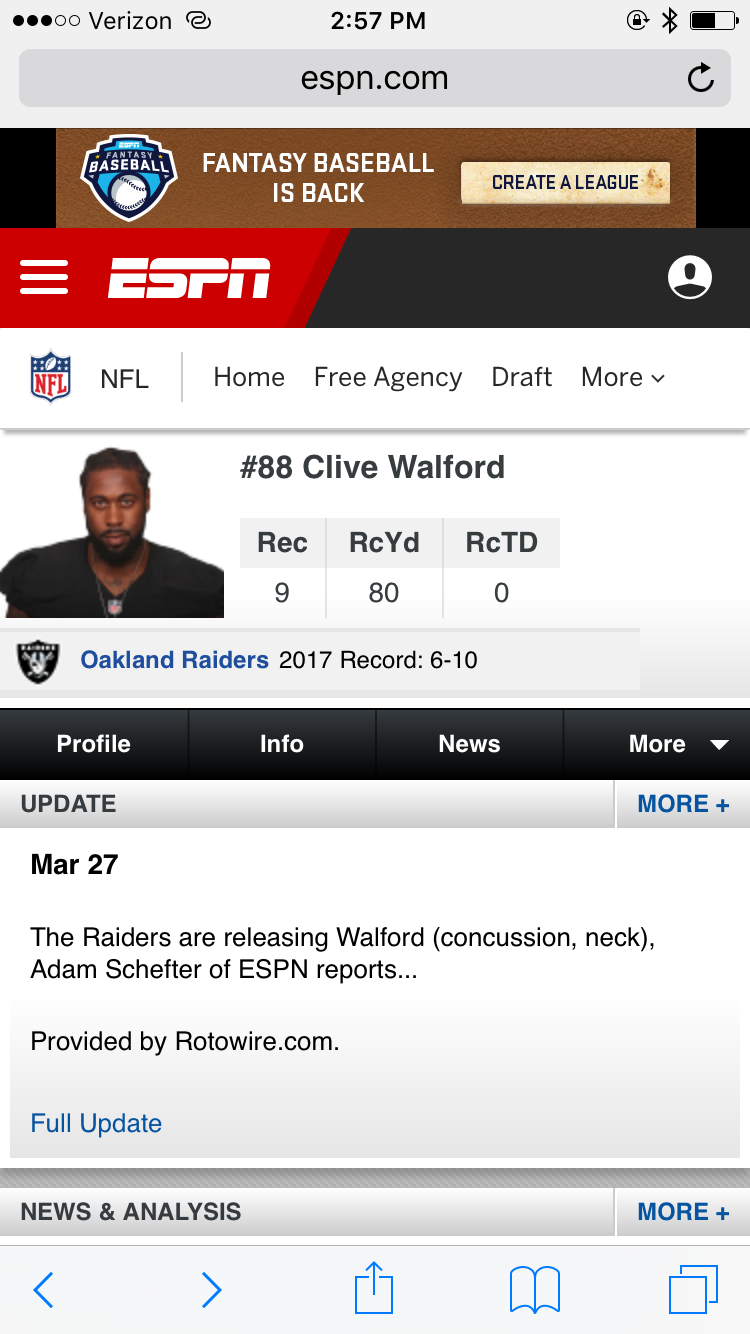Screen dimensions: 750x1334
Task: Open the Oakland Raiders team link
Action: (x=175, y=660)
